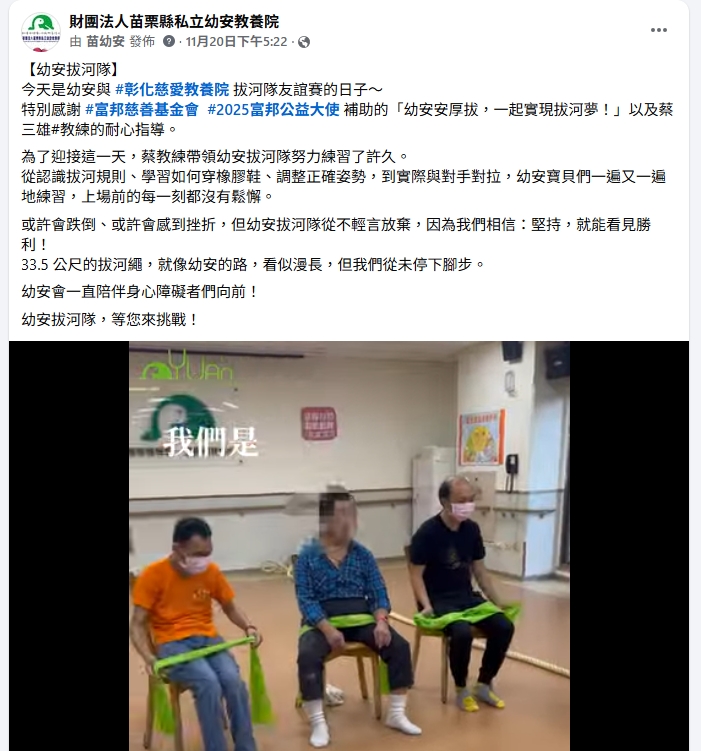The width and height of the screenshot is (701, 751).
Task: Tap the page's profile picture
Action: coord(41,31)
